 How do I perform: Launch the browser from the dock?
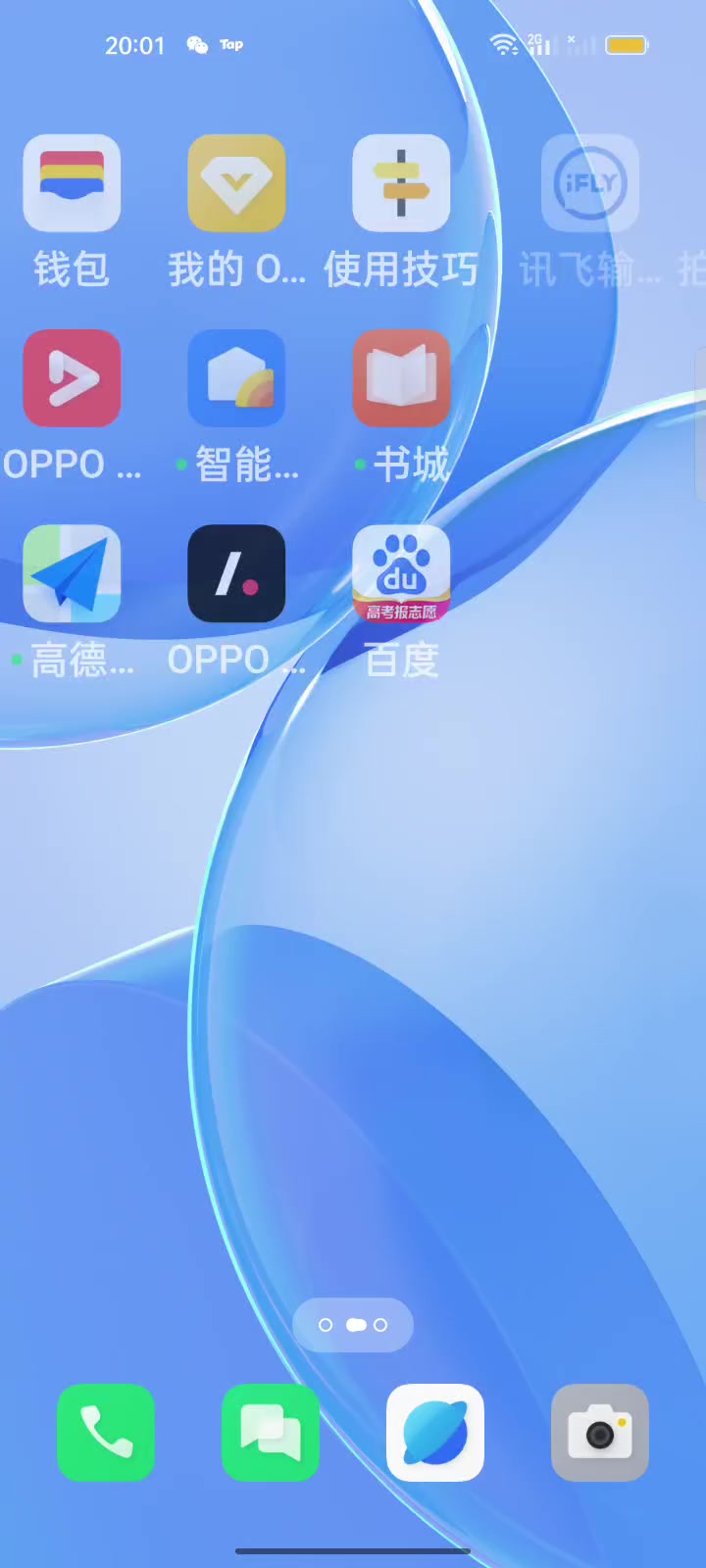[435, 1432]
